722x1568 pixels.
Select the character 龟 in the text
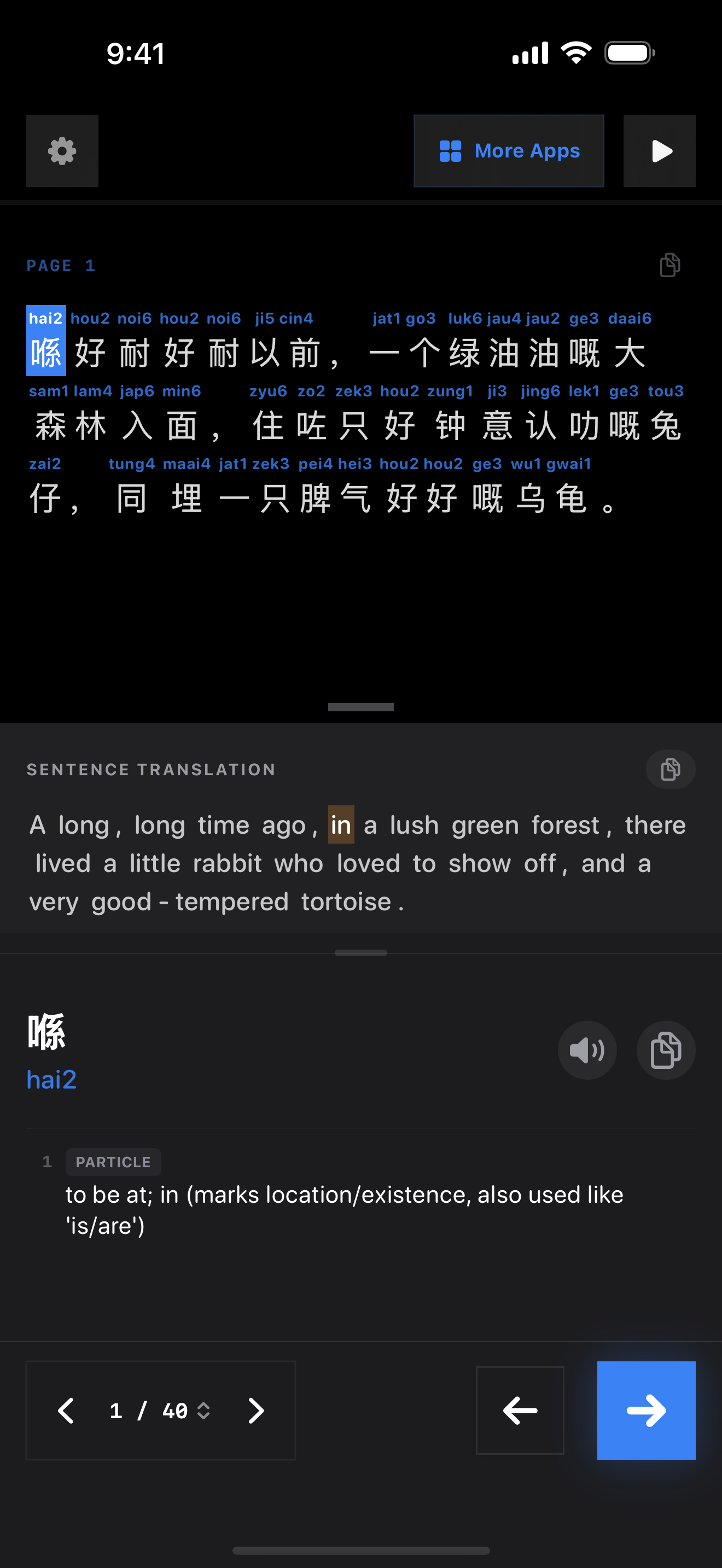(571, 499)
